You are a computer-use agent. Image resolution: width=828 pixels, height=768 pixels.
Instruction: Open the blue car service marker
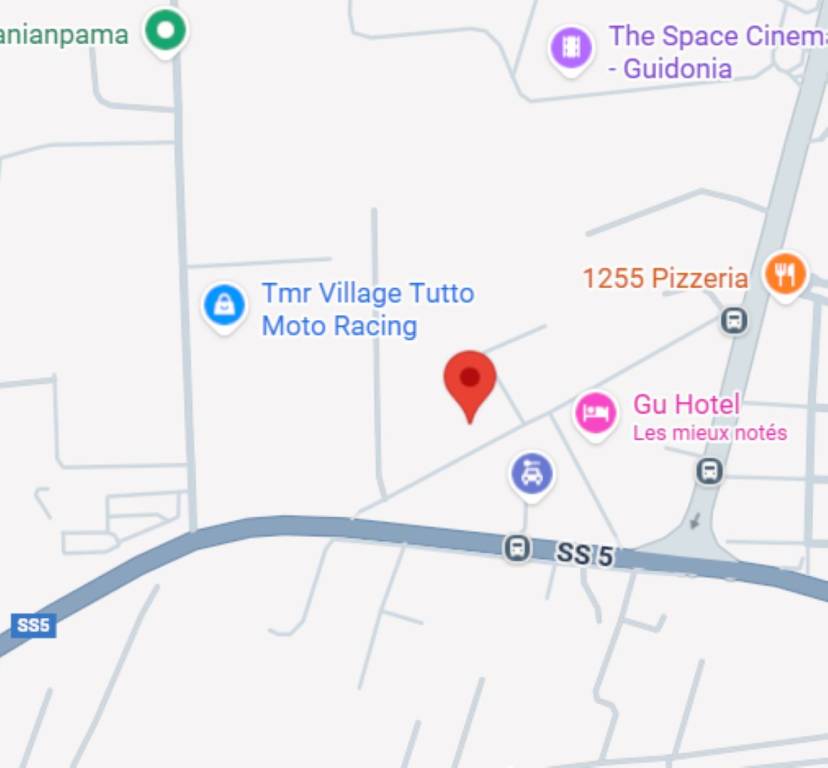532,474
